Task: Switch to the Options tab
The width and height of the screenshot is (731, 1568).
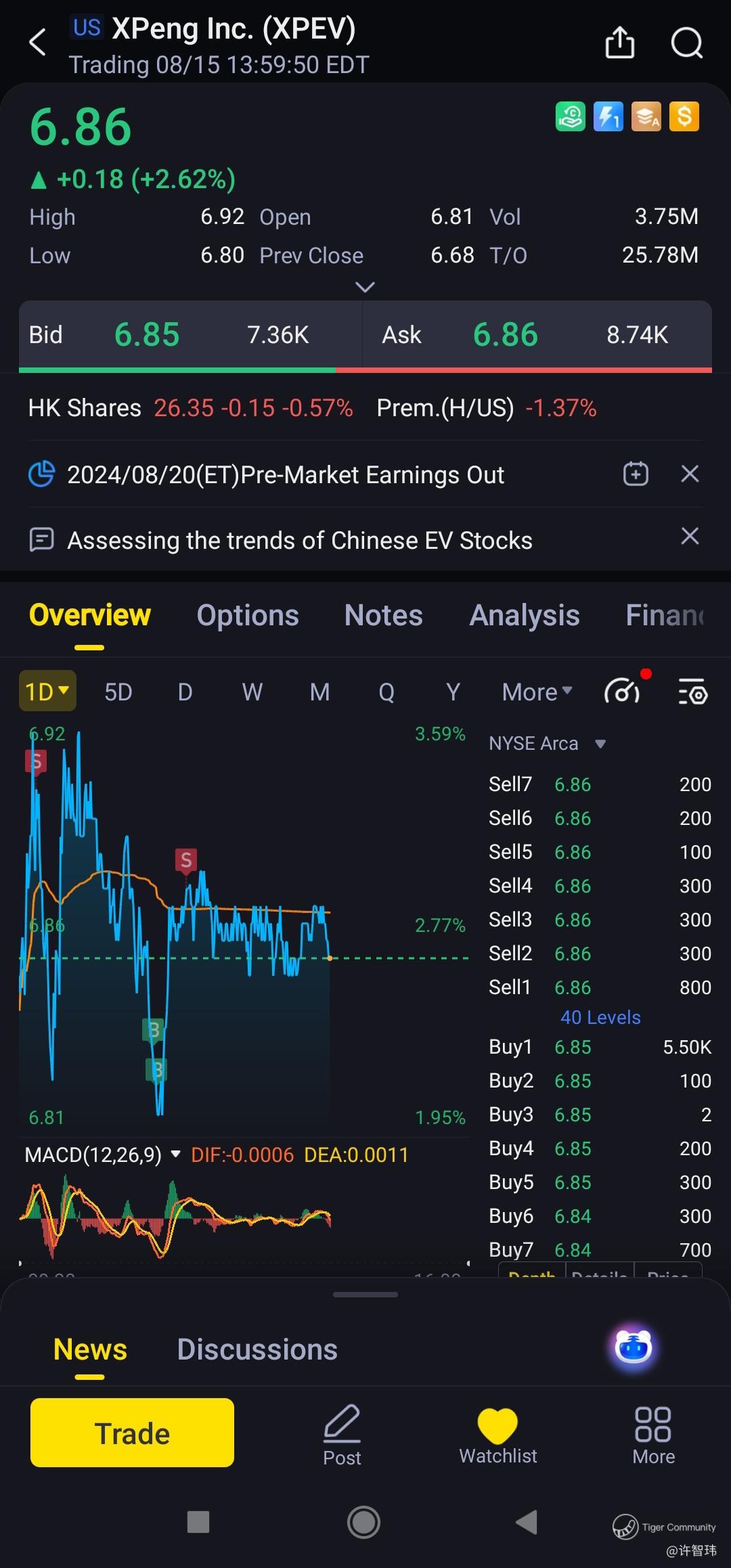Action: tap(248, 615)
